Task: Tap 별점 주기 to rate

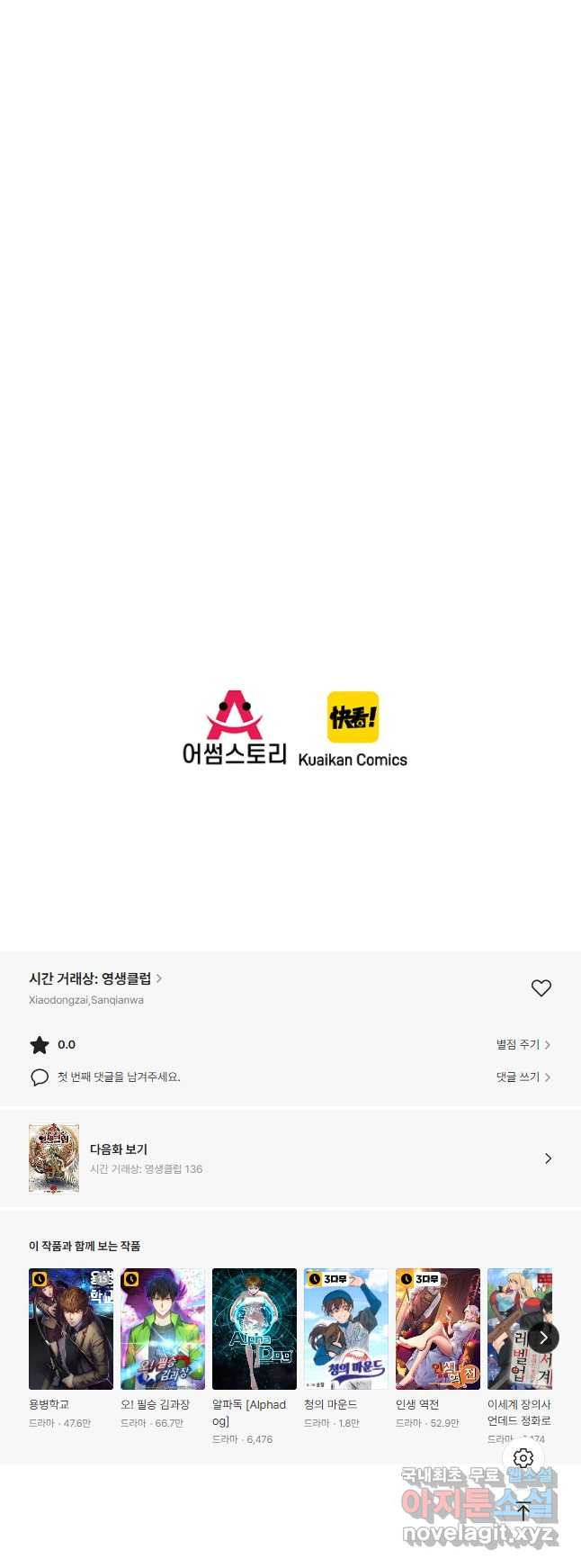Action: point(523,1044)
